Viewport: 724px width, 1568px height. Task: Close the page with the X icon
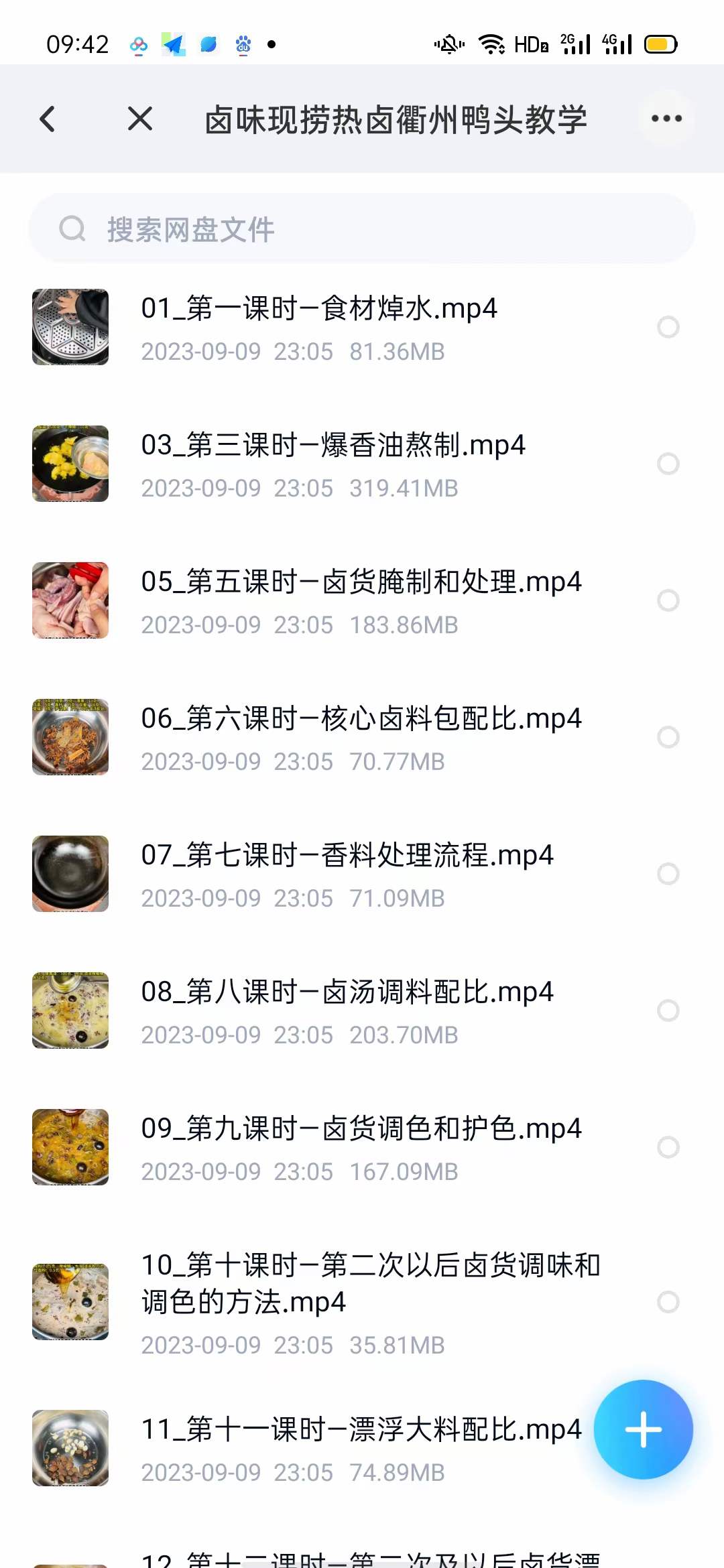click(x=139, y=119)
